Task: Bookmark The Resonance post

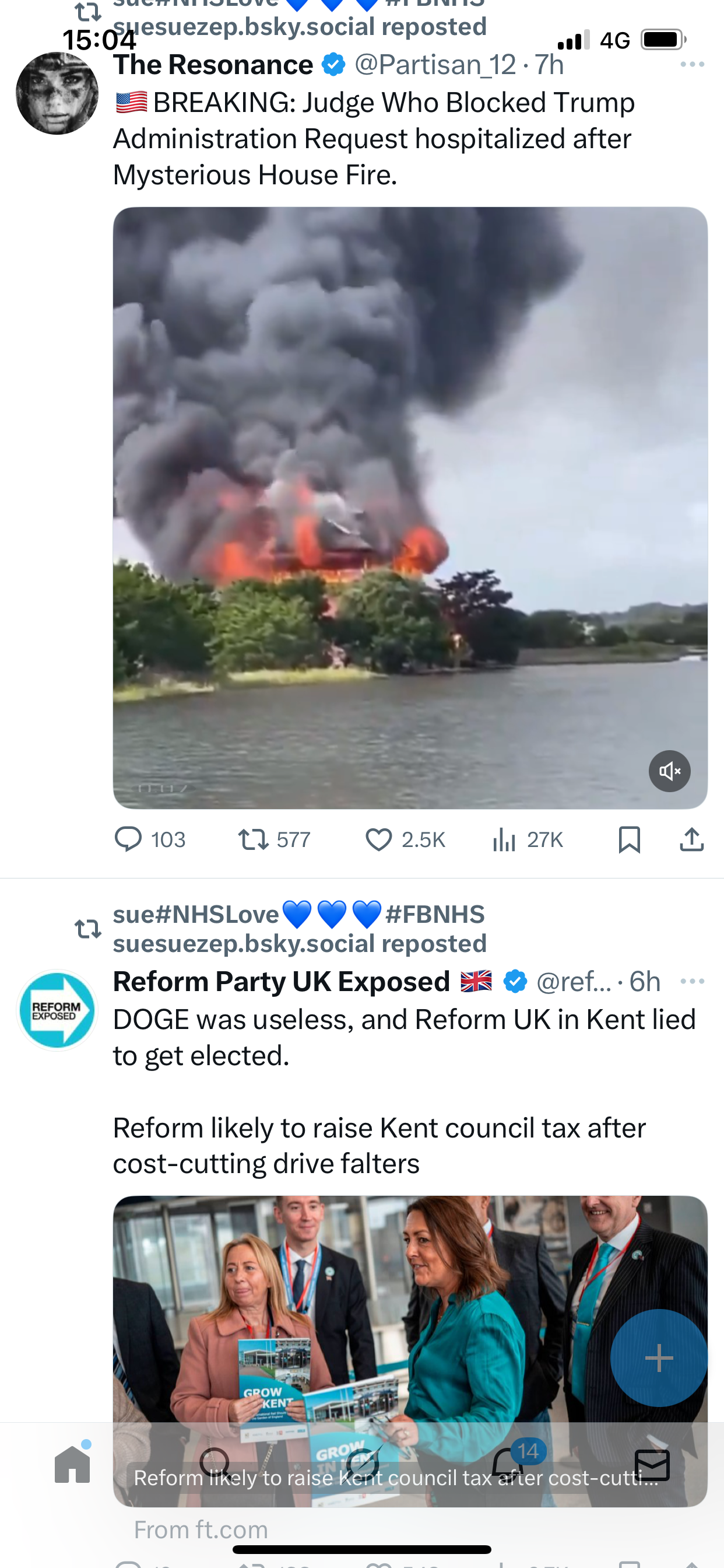Action: coord(628,840)
